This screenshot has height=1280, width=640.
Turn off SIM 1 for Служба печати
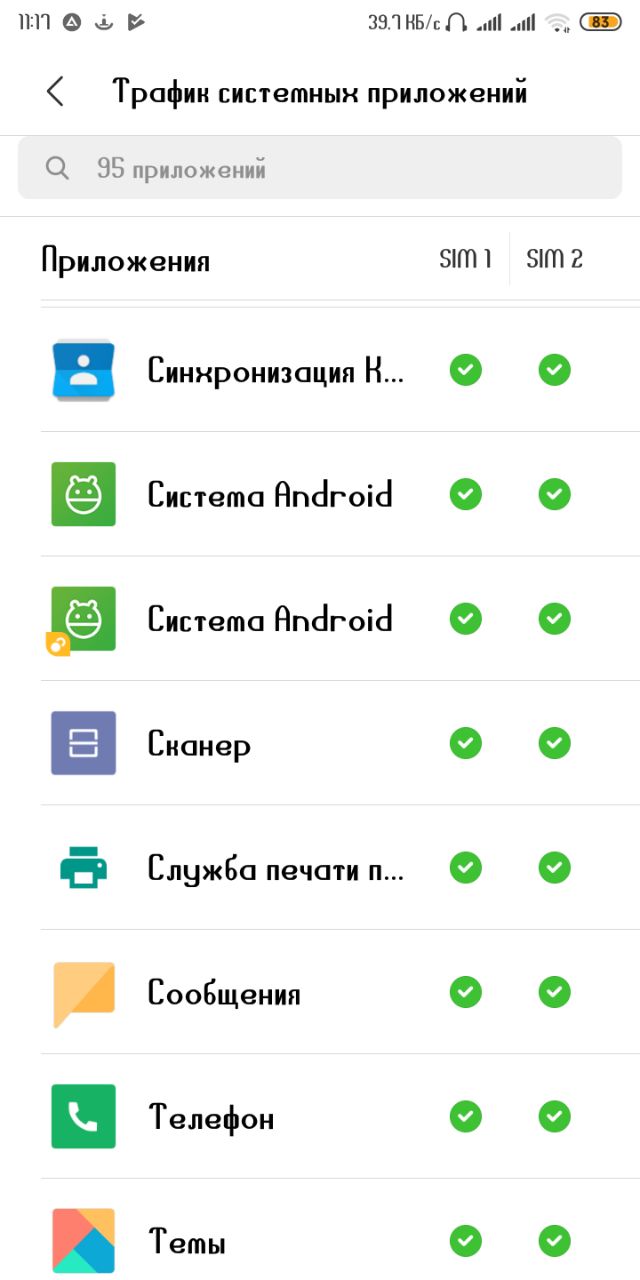[x=465, y=867]
